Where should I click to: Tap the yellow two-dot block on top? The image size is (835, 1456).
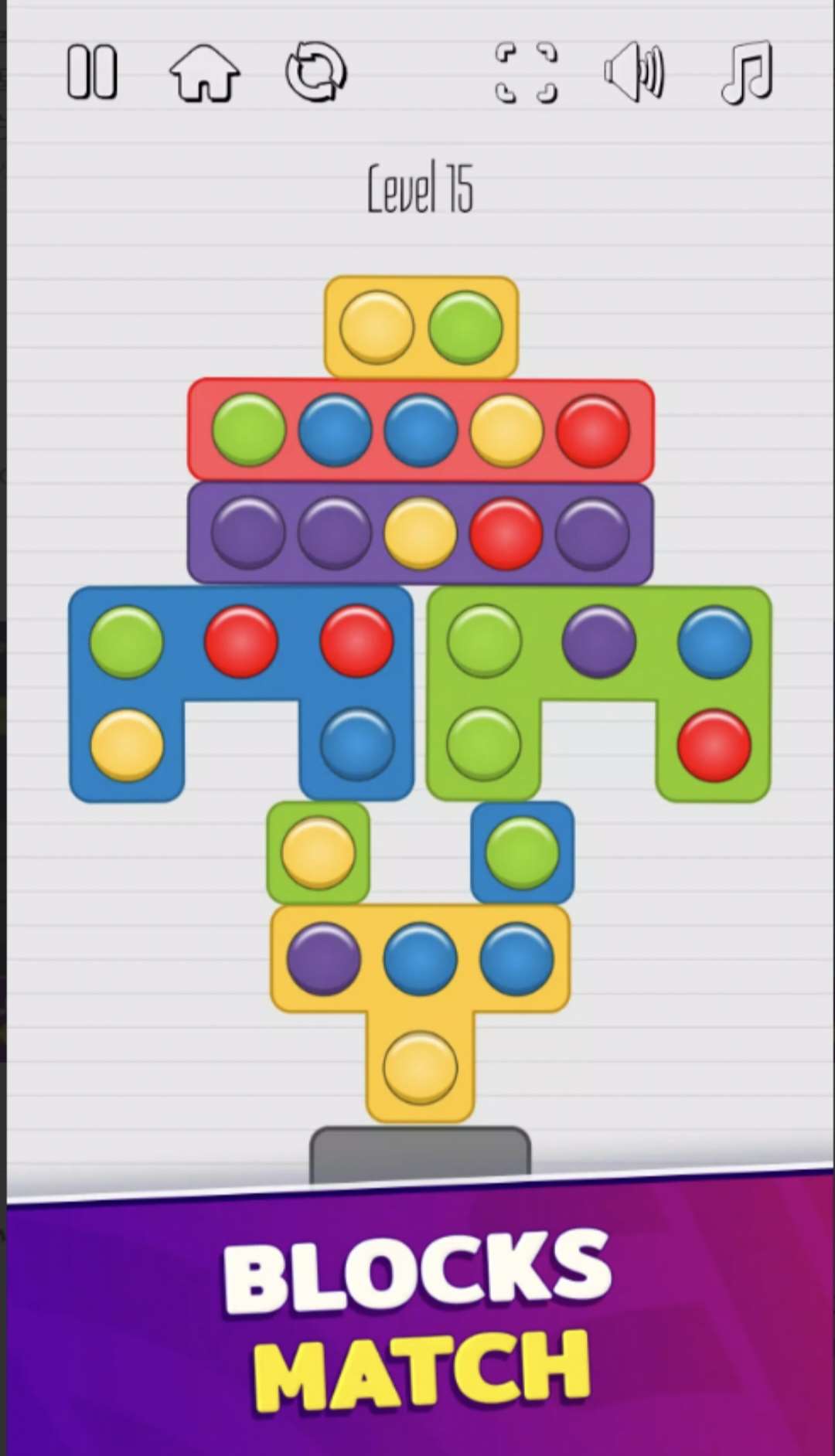click(421, 327)
